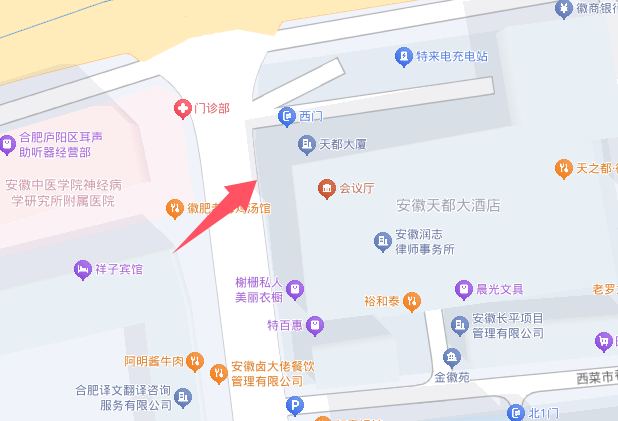Open 合肥译文翻译咨询服务有限公司 marker

(x=182, y=398)
